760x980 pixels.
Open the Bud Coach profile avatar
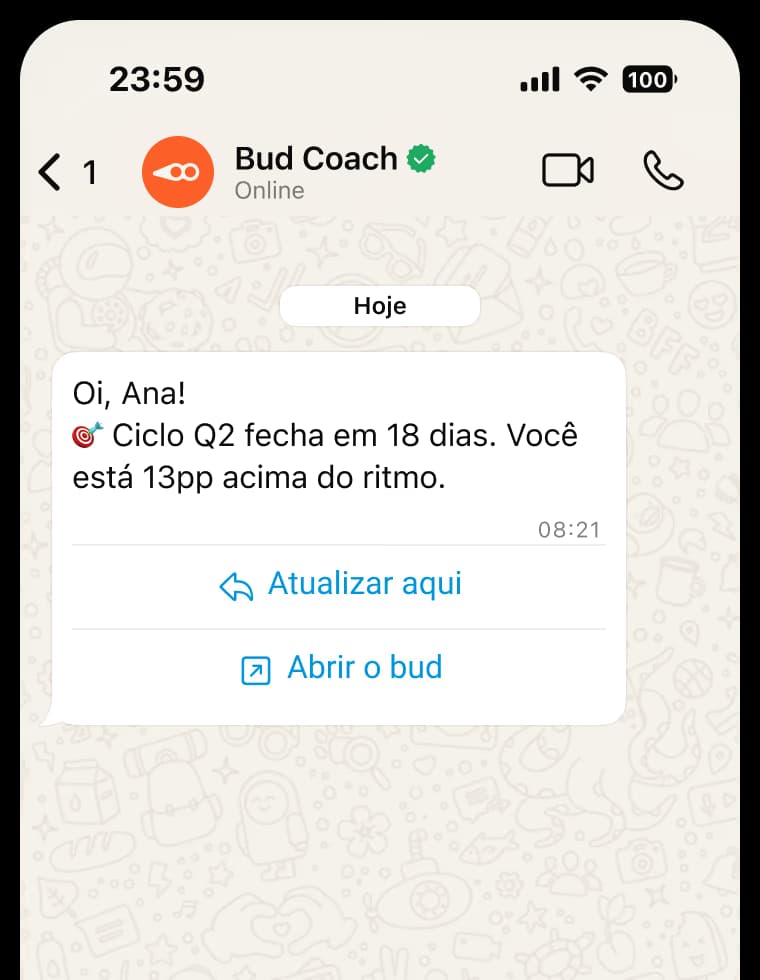(178, 171)
